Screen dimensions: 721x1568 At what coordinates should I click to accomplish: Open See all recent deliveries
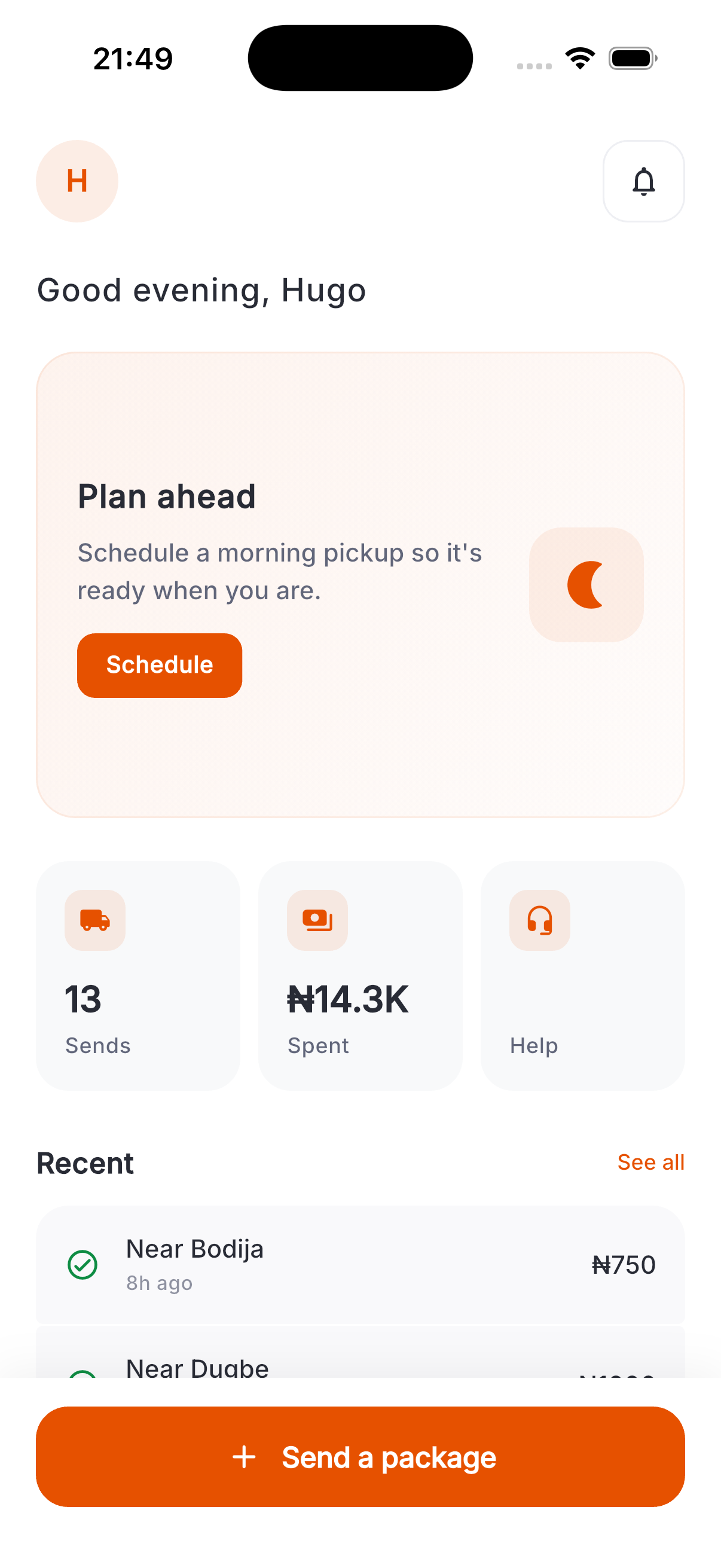point(651,1162)
